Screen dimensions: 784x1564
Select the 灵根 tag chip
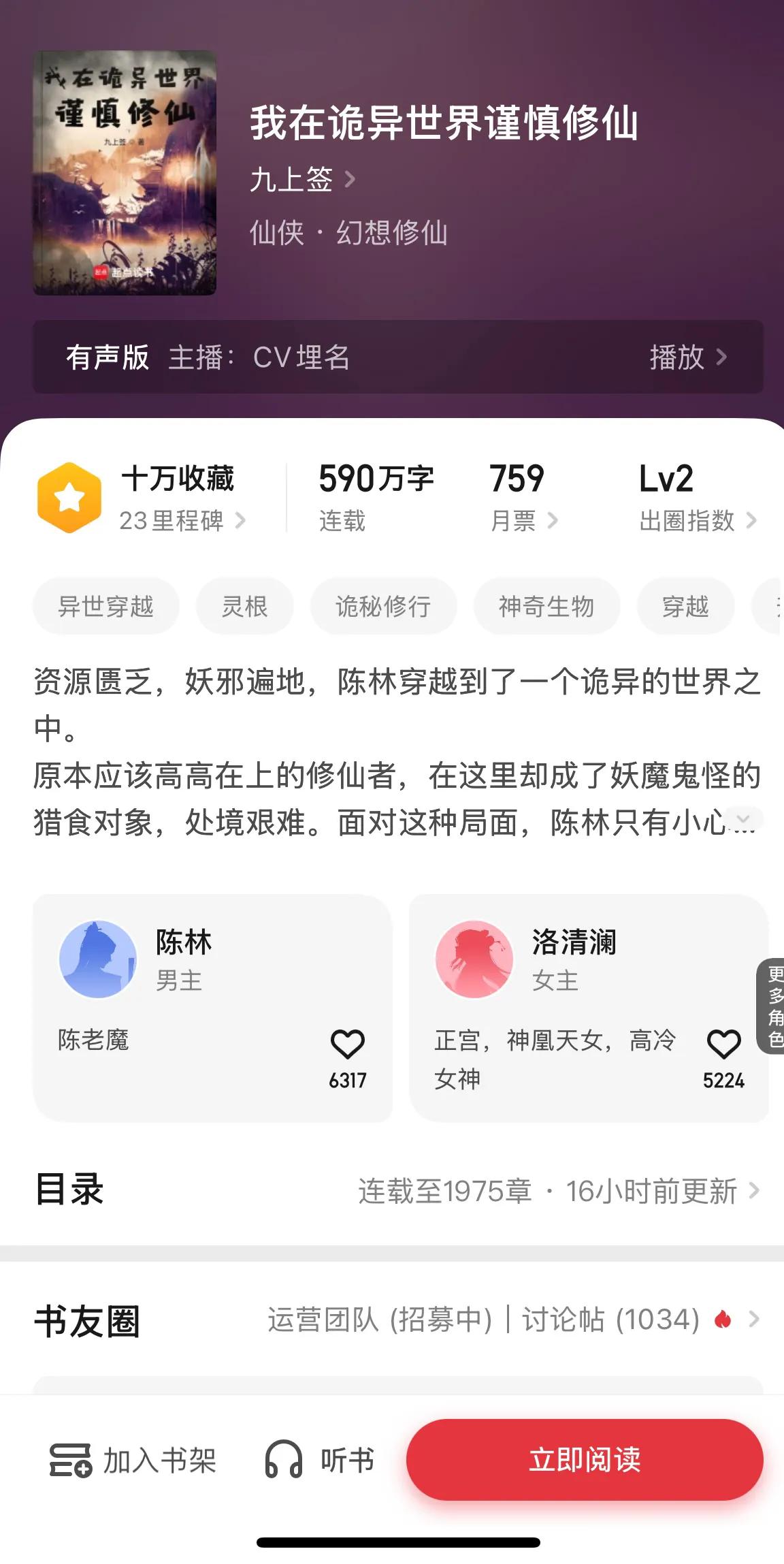click(x=245, y=606)
